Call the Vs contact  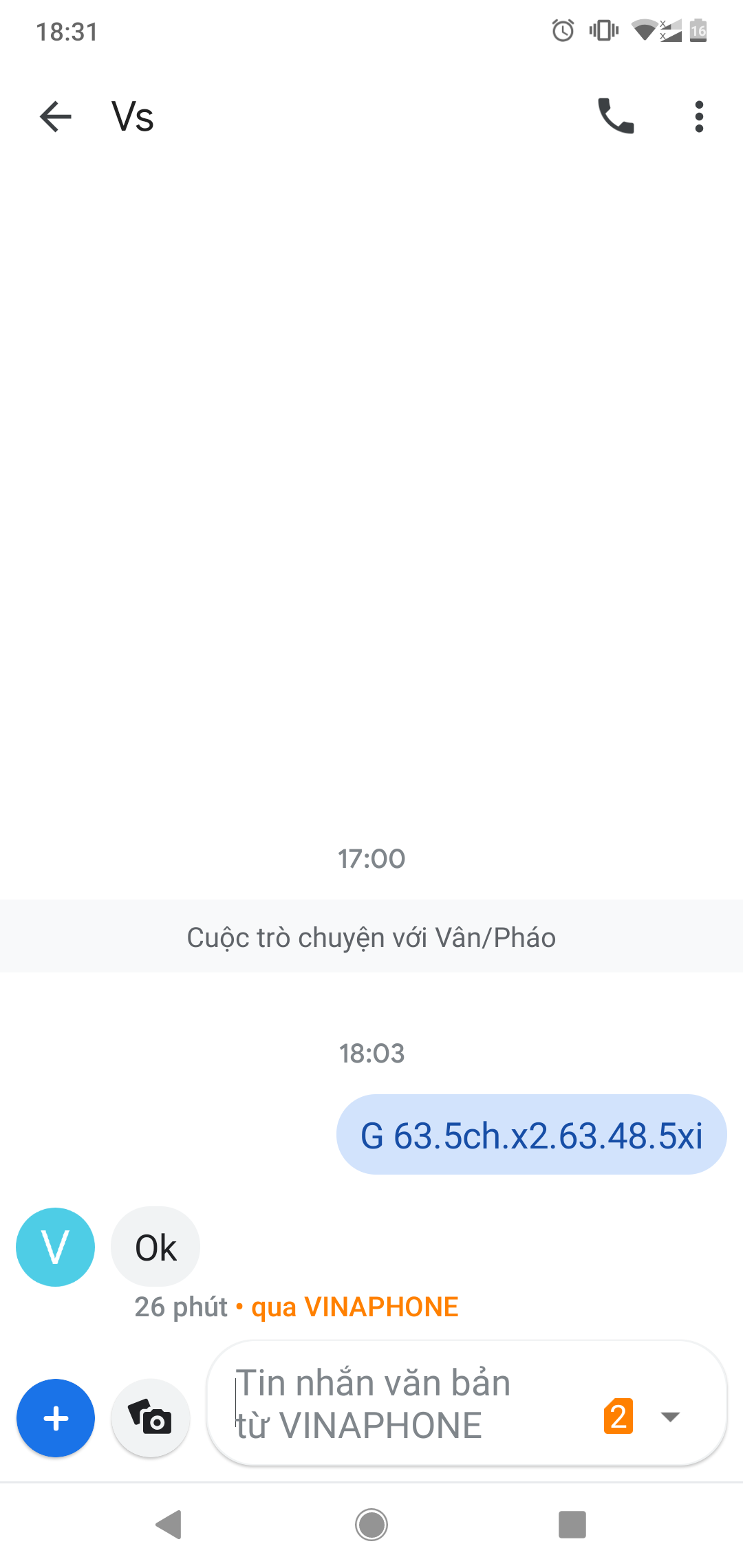coord(616,116)
